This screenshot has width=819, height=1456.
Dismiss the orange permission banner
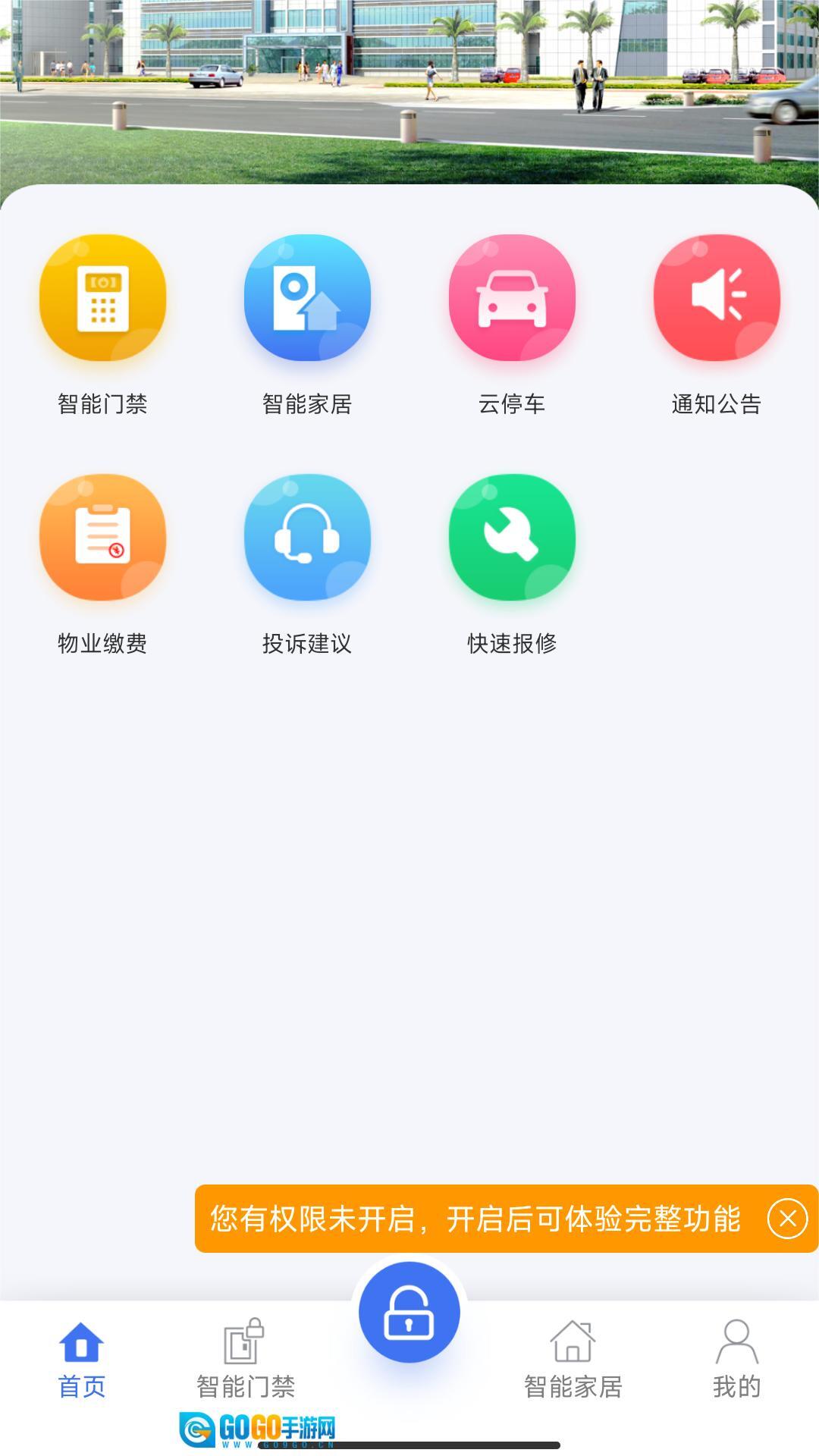click(787, 1219)
